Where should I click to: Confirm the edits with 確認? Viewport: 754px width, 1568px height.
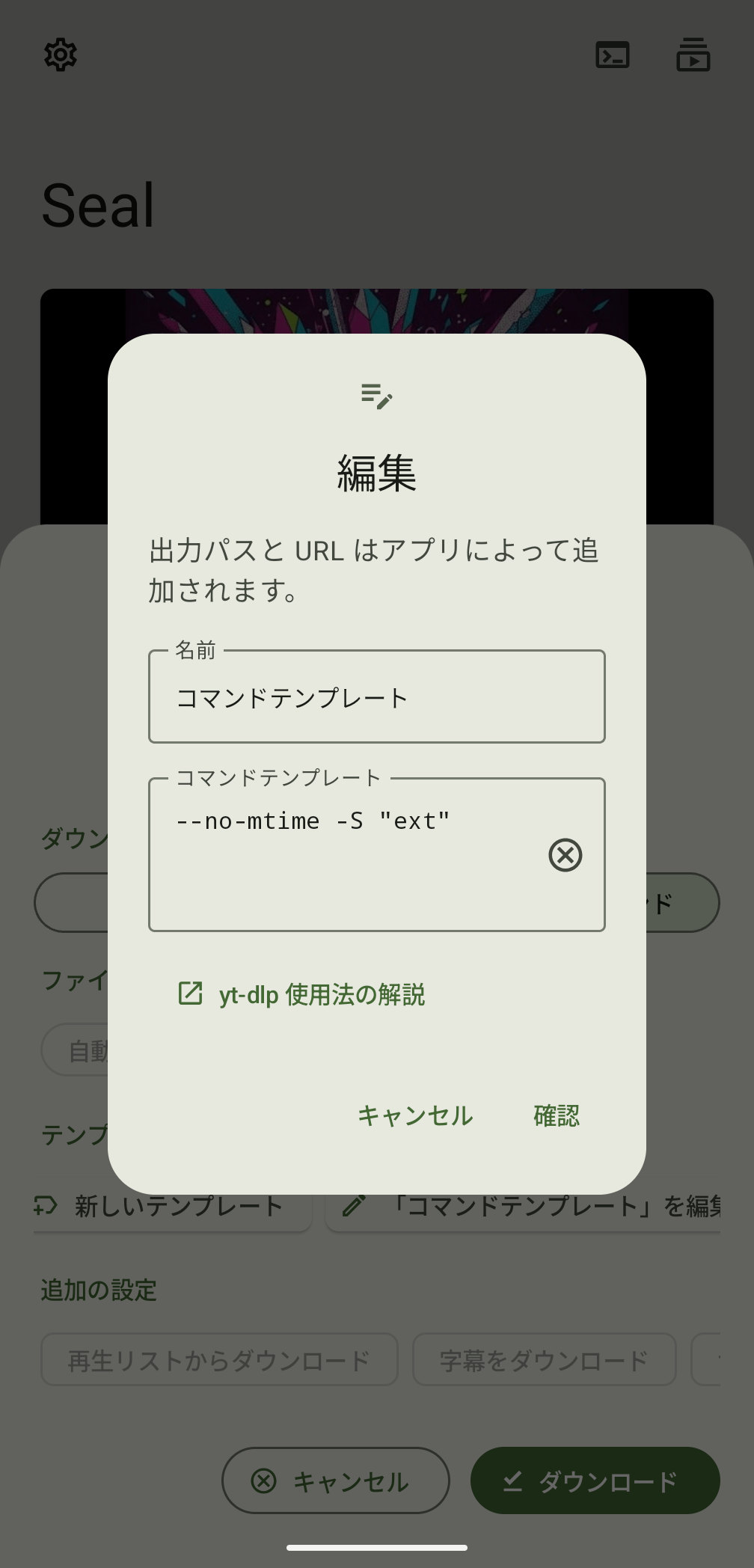click(556, 1115)
